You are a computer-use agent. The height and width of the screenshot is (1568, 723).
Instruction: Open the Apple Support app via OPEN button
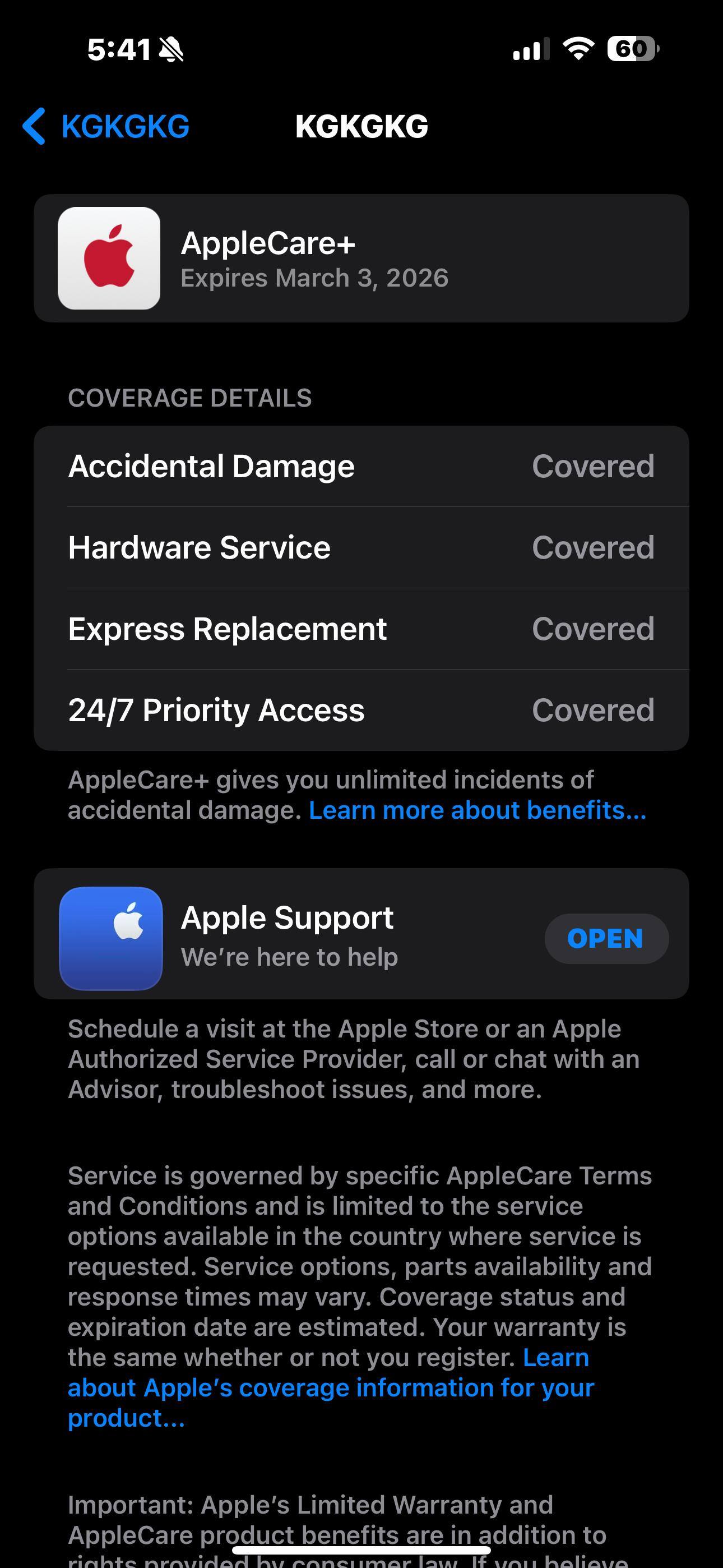pos(606,938)
